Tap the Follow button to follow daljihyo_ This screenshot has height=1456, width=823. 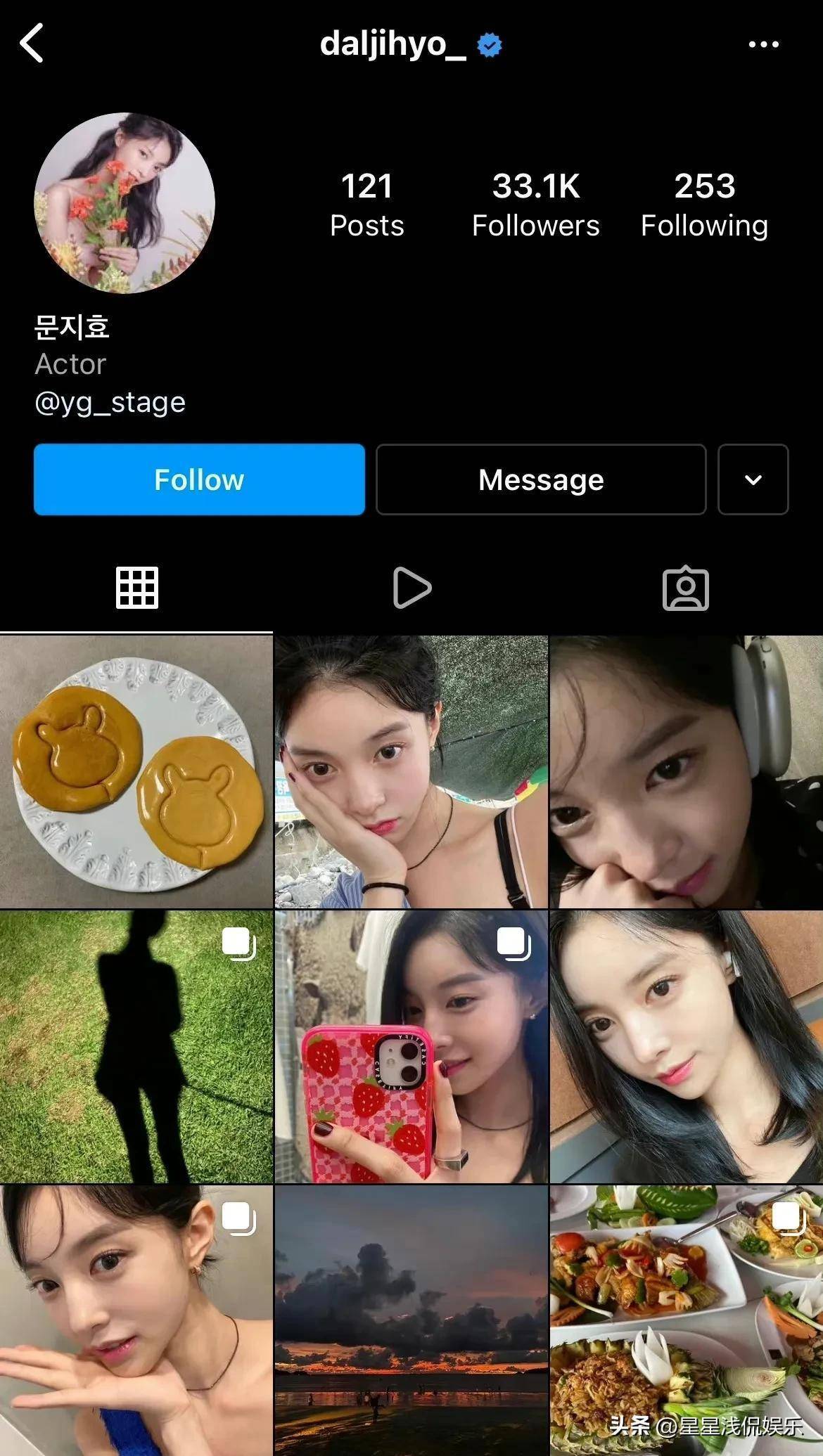click(x=199, y=479)
